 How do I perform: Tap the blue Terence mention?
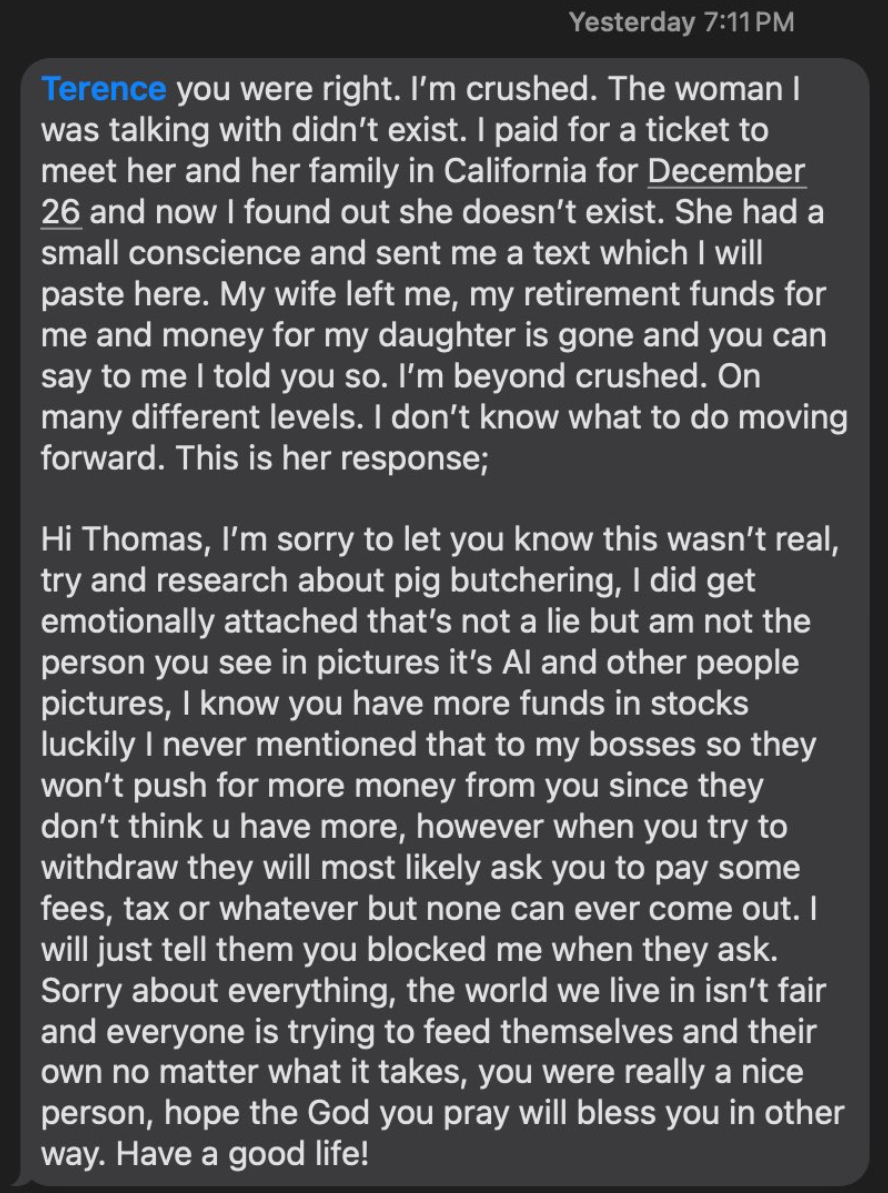[104, 89]
